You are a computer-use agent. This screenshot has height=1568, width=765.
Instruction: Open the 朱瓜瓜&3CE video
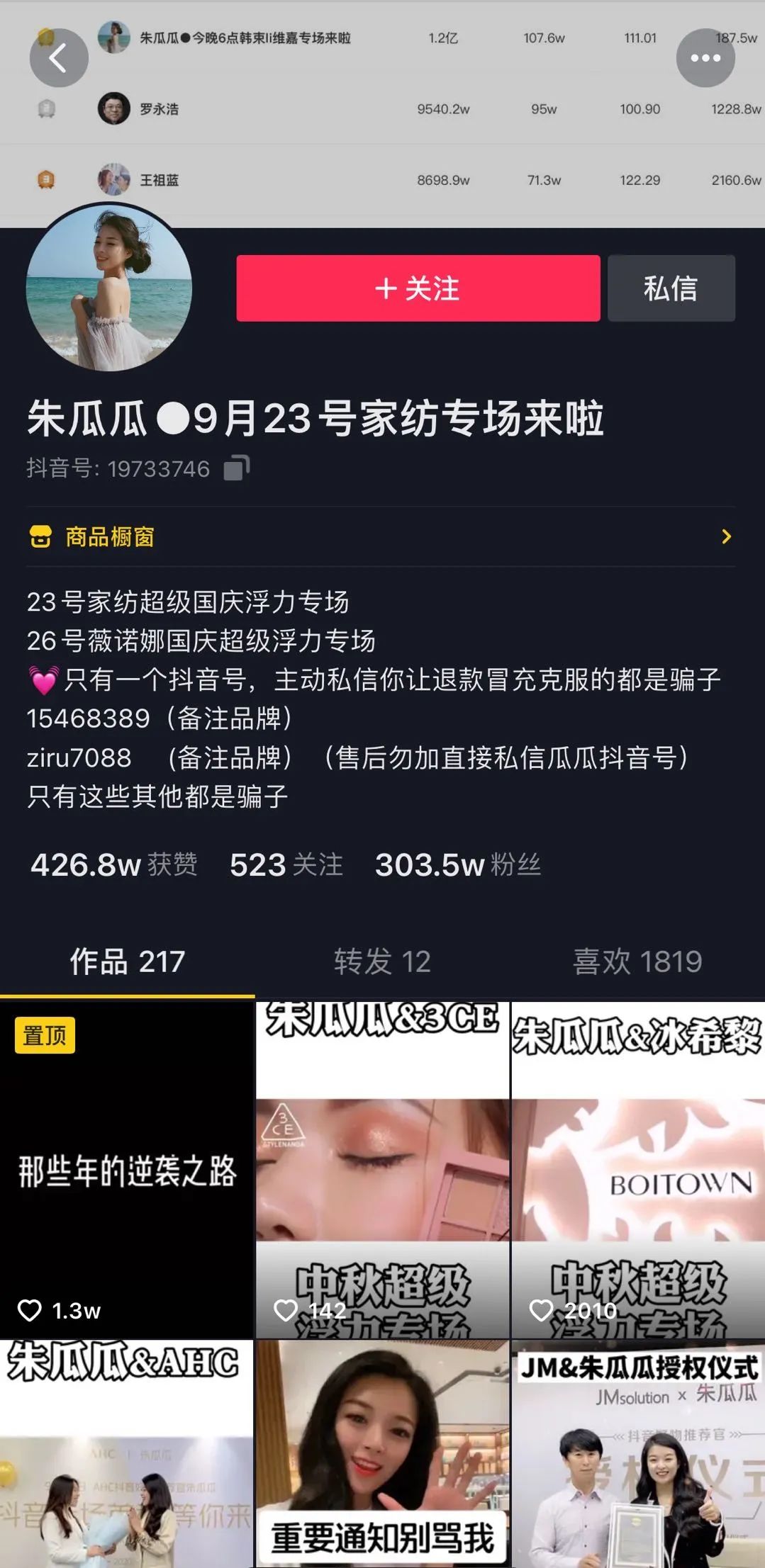[382, 1169]
